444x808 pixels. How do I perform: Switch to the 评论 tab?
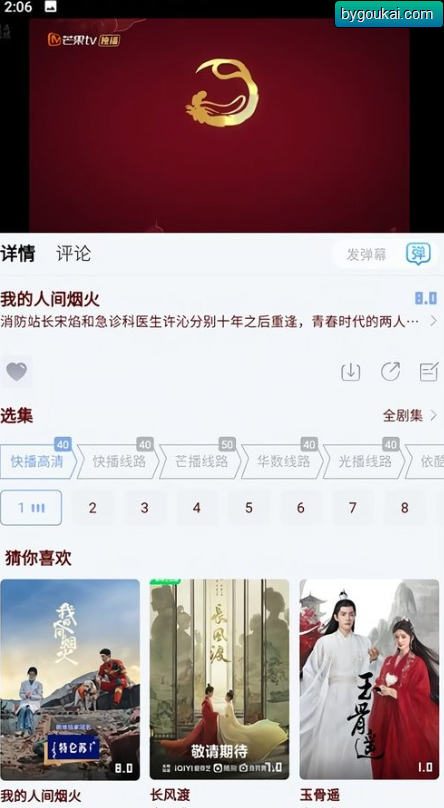(73, 254)
